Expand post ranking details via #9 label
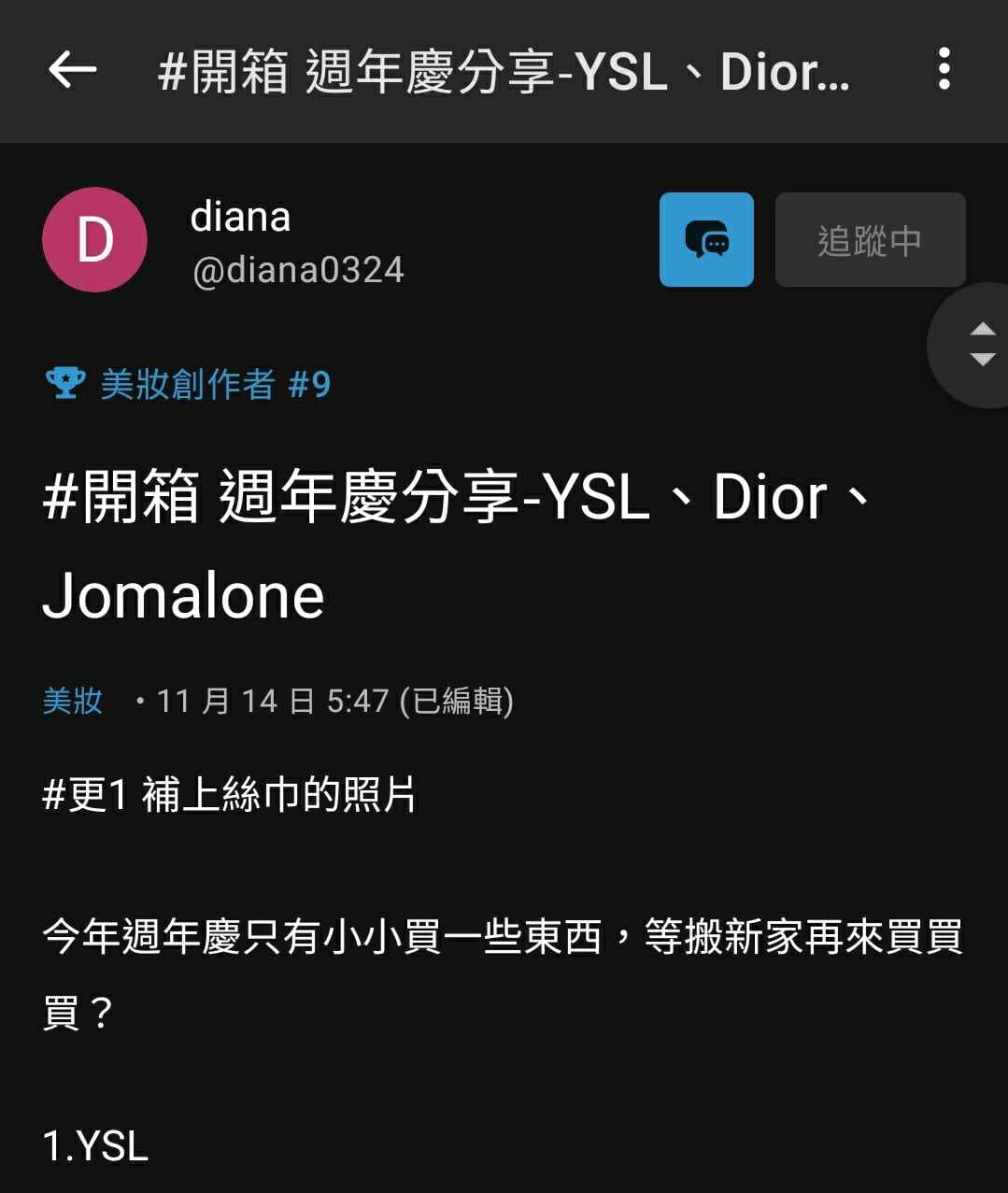This screenshot has width=1008, height=1193. tap(310, 383)
